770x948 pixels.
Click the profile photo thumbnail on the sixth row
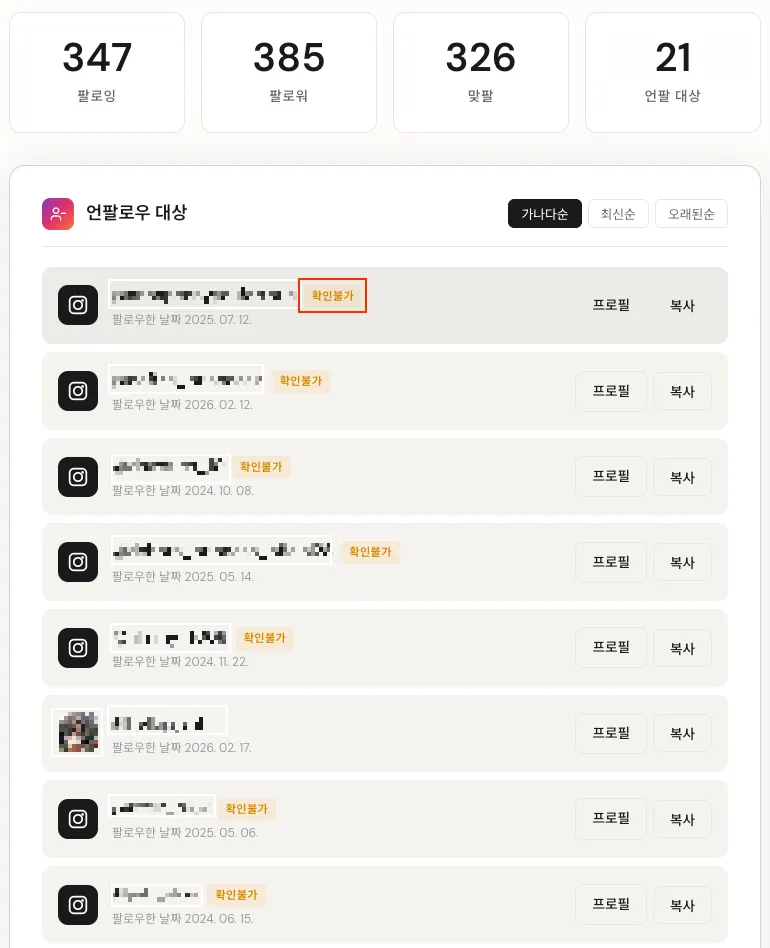(77, 733)
